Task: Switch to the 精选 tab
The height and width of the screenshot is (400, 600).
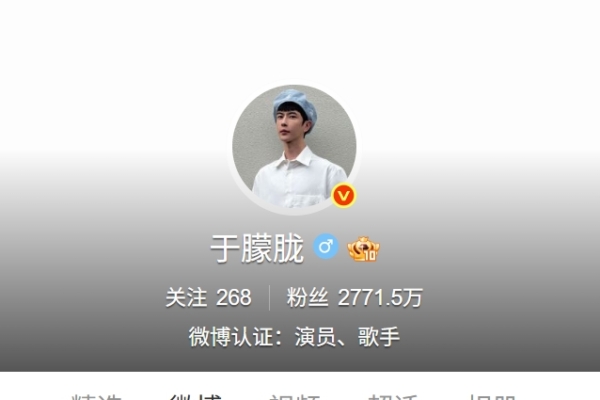Action: 97,396
